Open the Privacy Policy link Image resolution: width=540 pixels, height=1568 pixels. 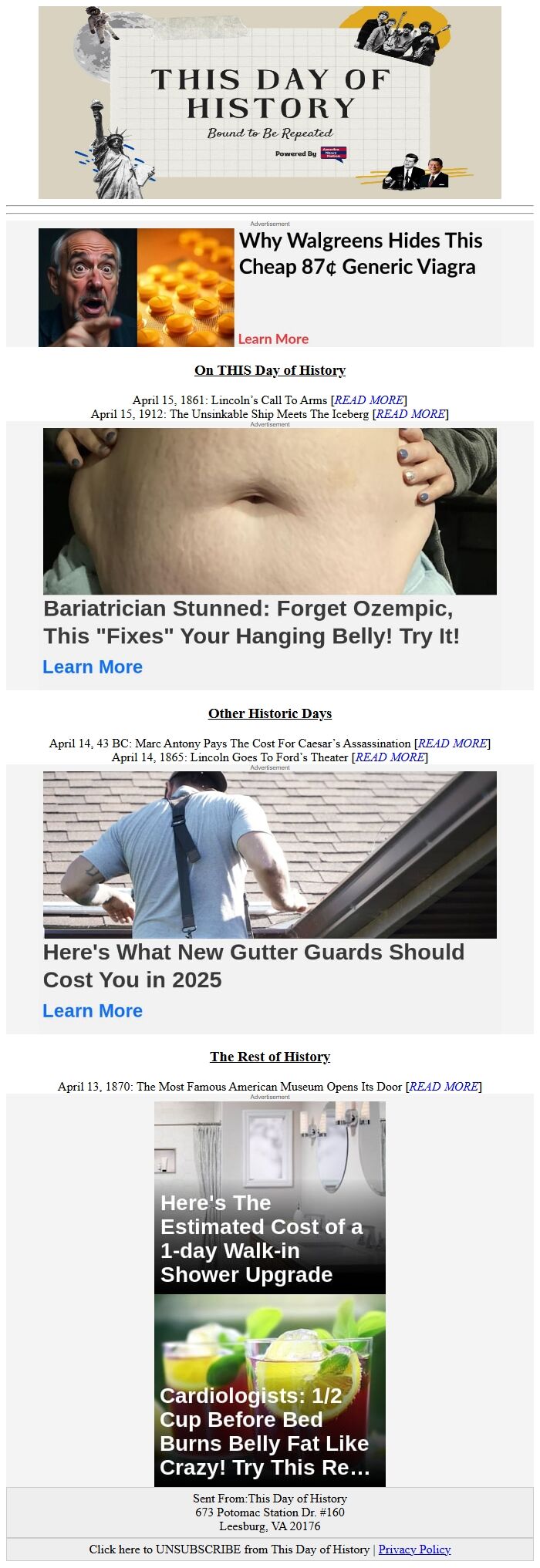[x=414, y=1549]
